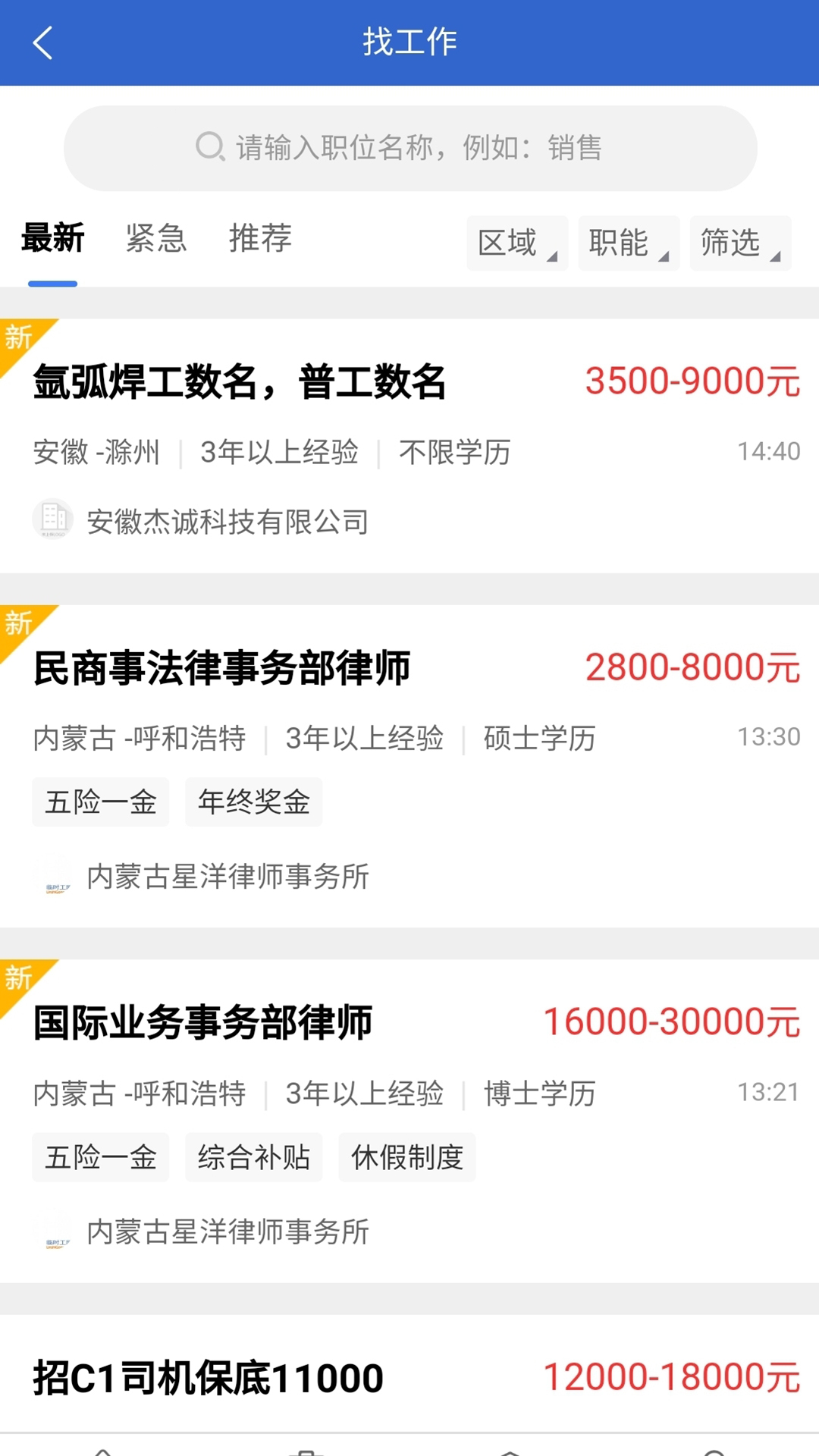Viewport: 819px width, 1456px height.
Task: Toggle the 五险一金 benefit tag
Action: (x=99, y=802)
